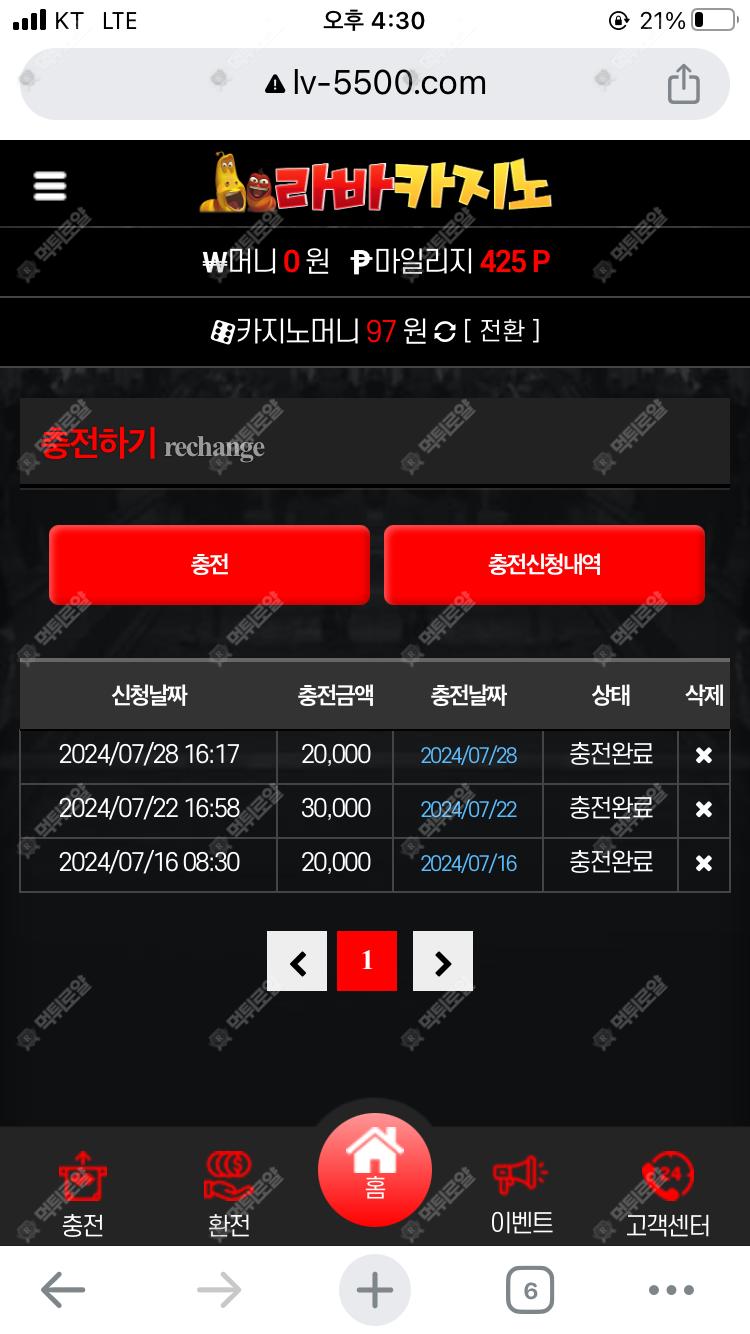Go to the previous page arrow

click(x=297, y=962)
